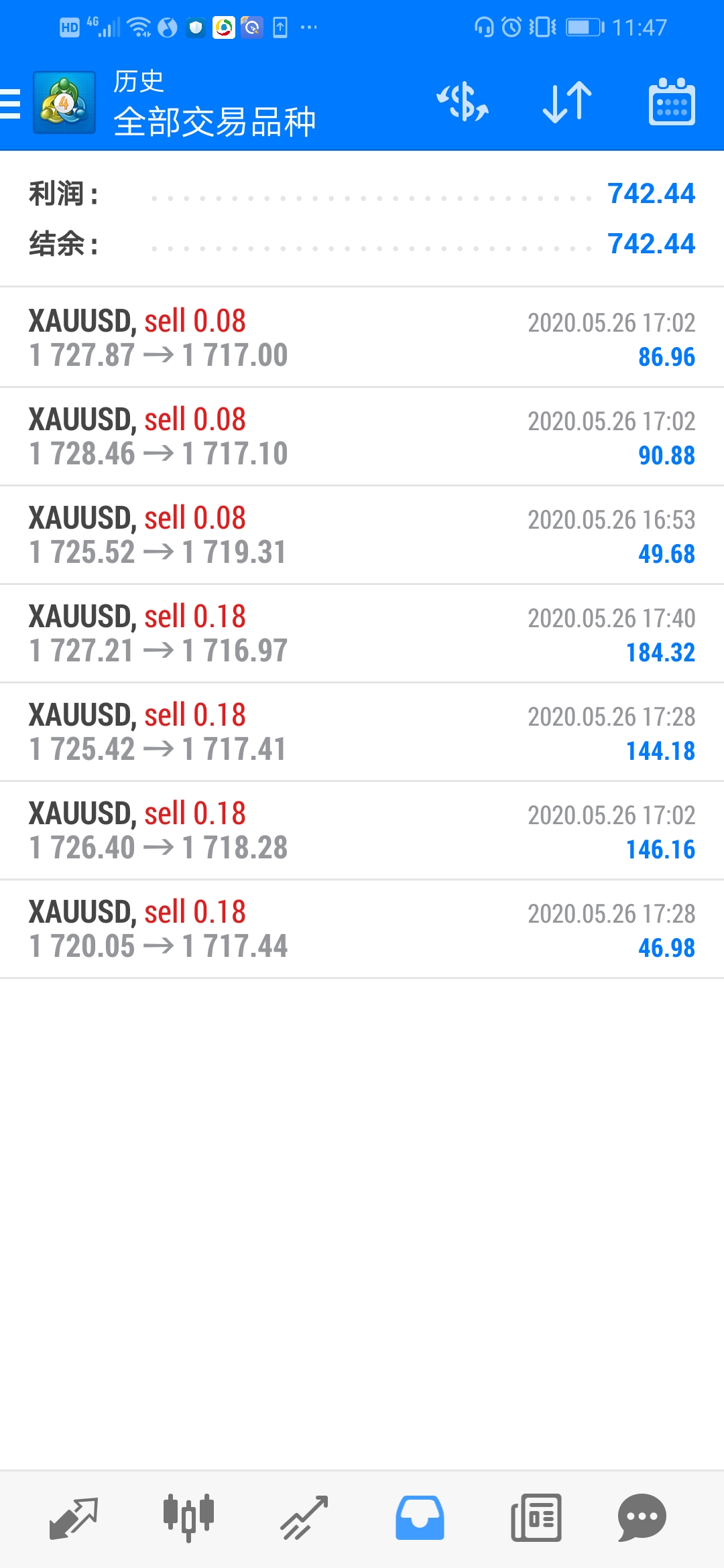Open the News tab

pyautogui.click(x=536, y=1518)
